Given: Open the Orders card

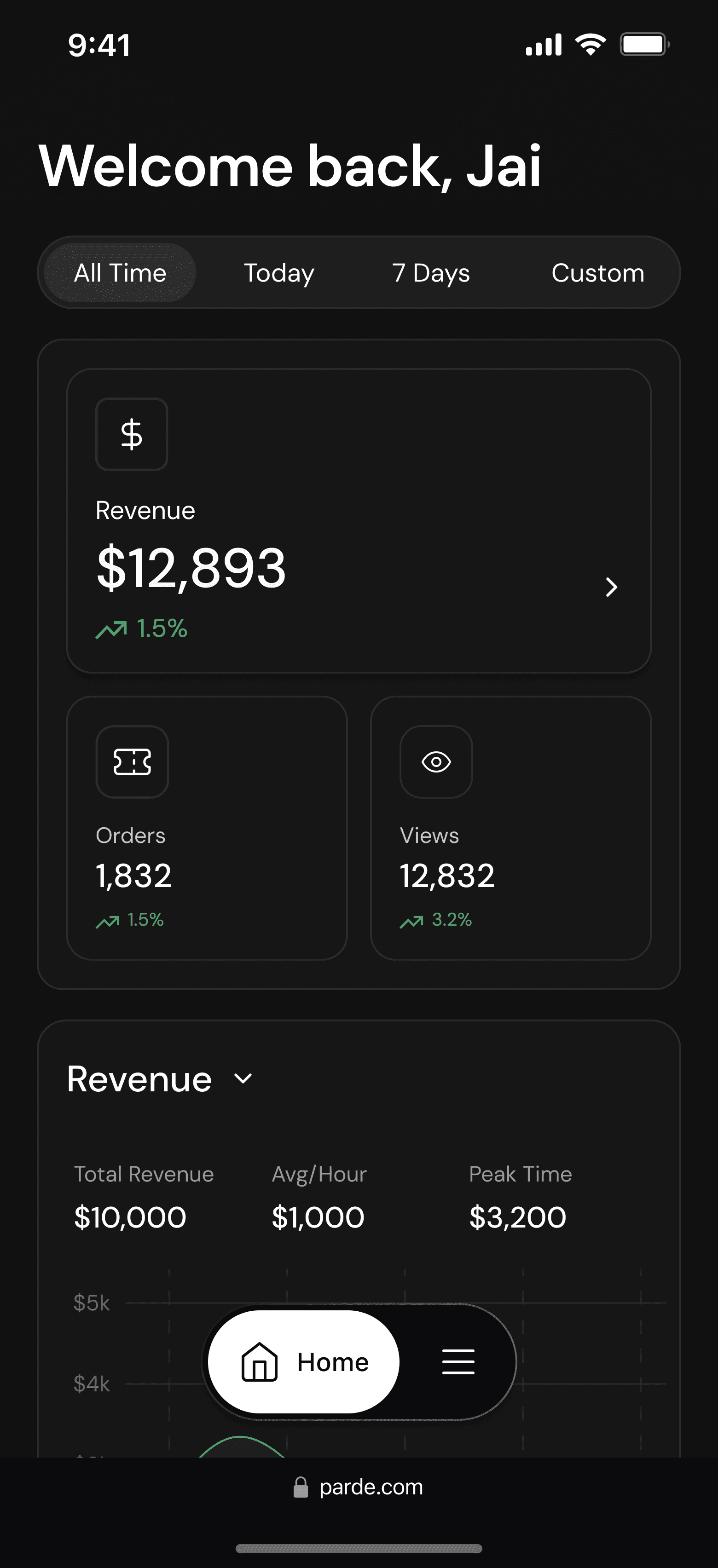Looking at the screenshot, I should 207,828.
